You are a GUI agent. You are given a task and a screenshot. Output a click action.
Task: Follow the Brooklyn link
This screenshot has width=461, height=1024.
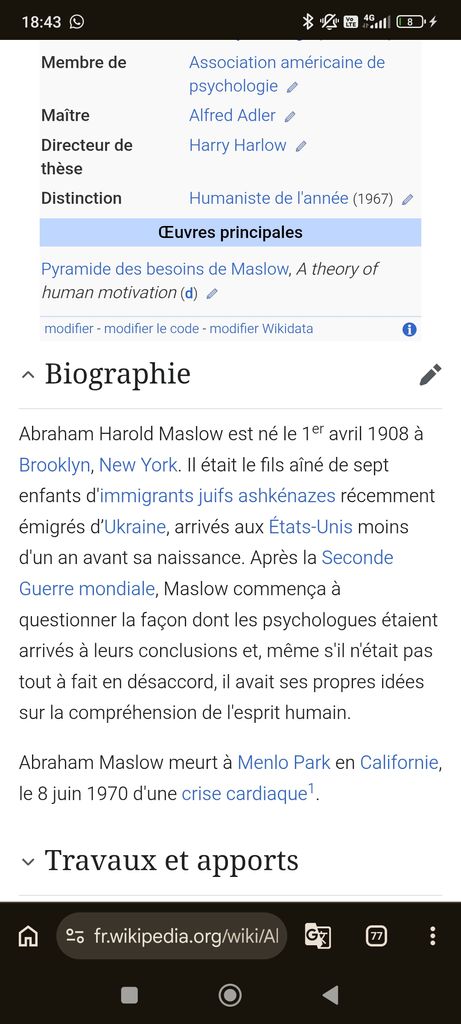(x=54, y=465)
